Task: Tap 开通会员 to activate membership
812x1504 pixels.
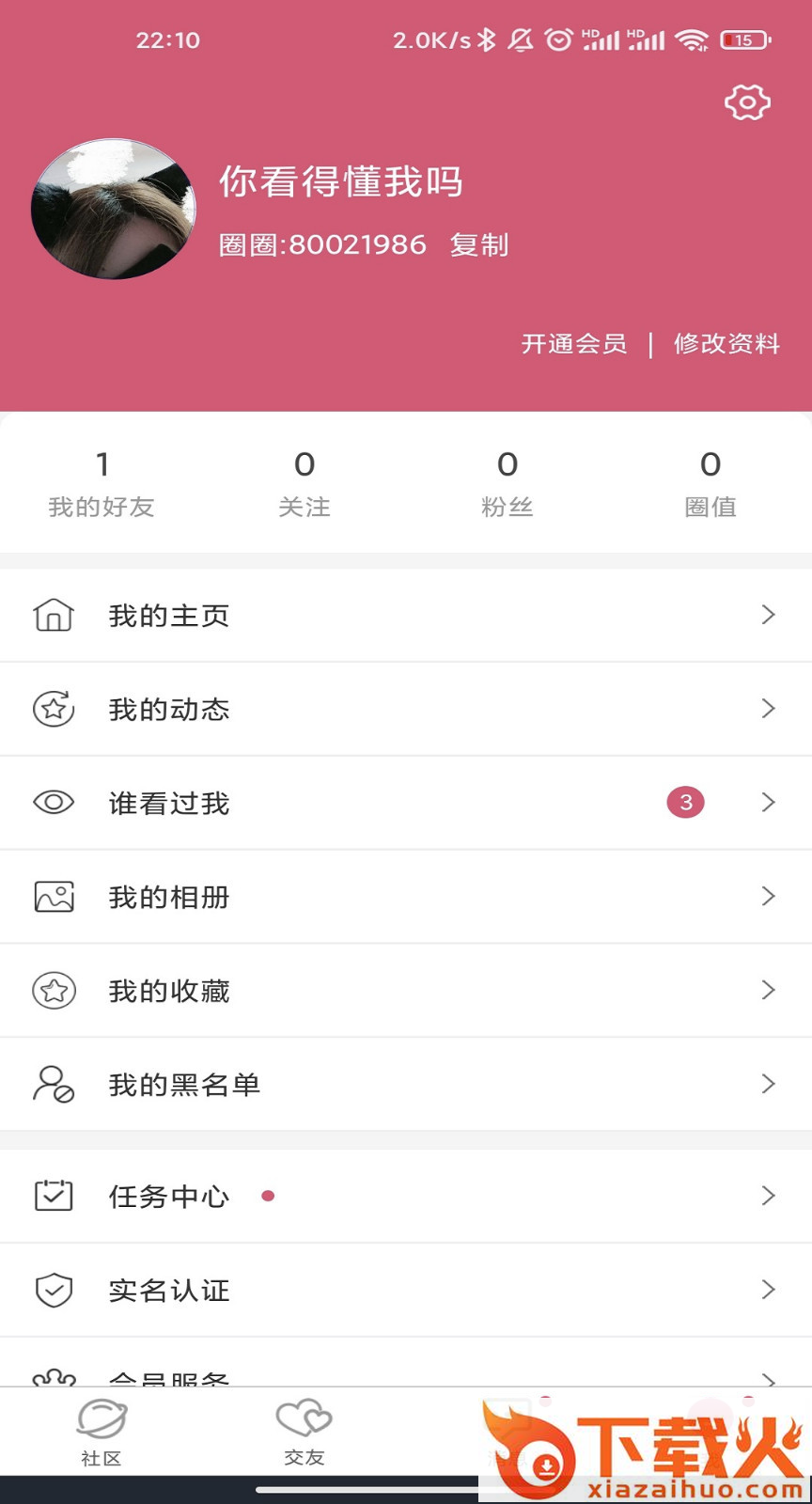Action: click(x=573, y=344)
